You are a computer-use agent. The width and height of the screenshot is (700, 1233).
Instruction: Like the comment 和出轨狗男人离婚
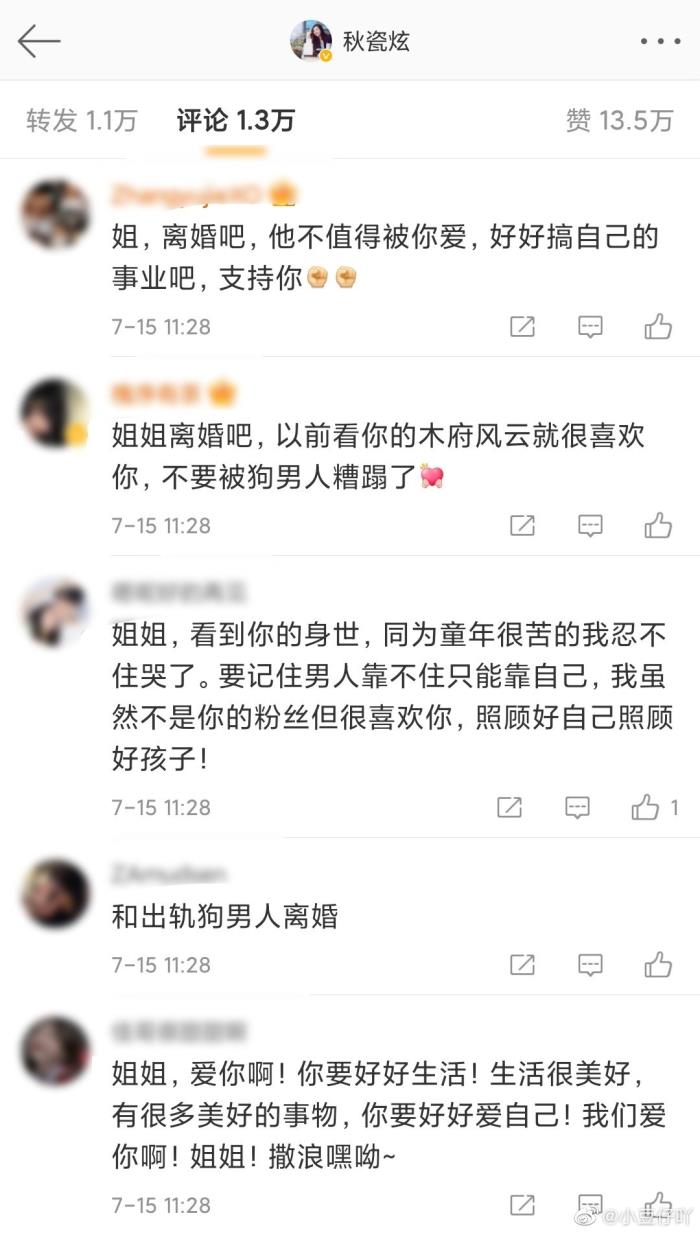pos(658,964)
